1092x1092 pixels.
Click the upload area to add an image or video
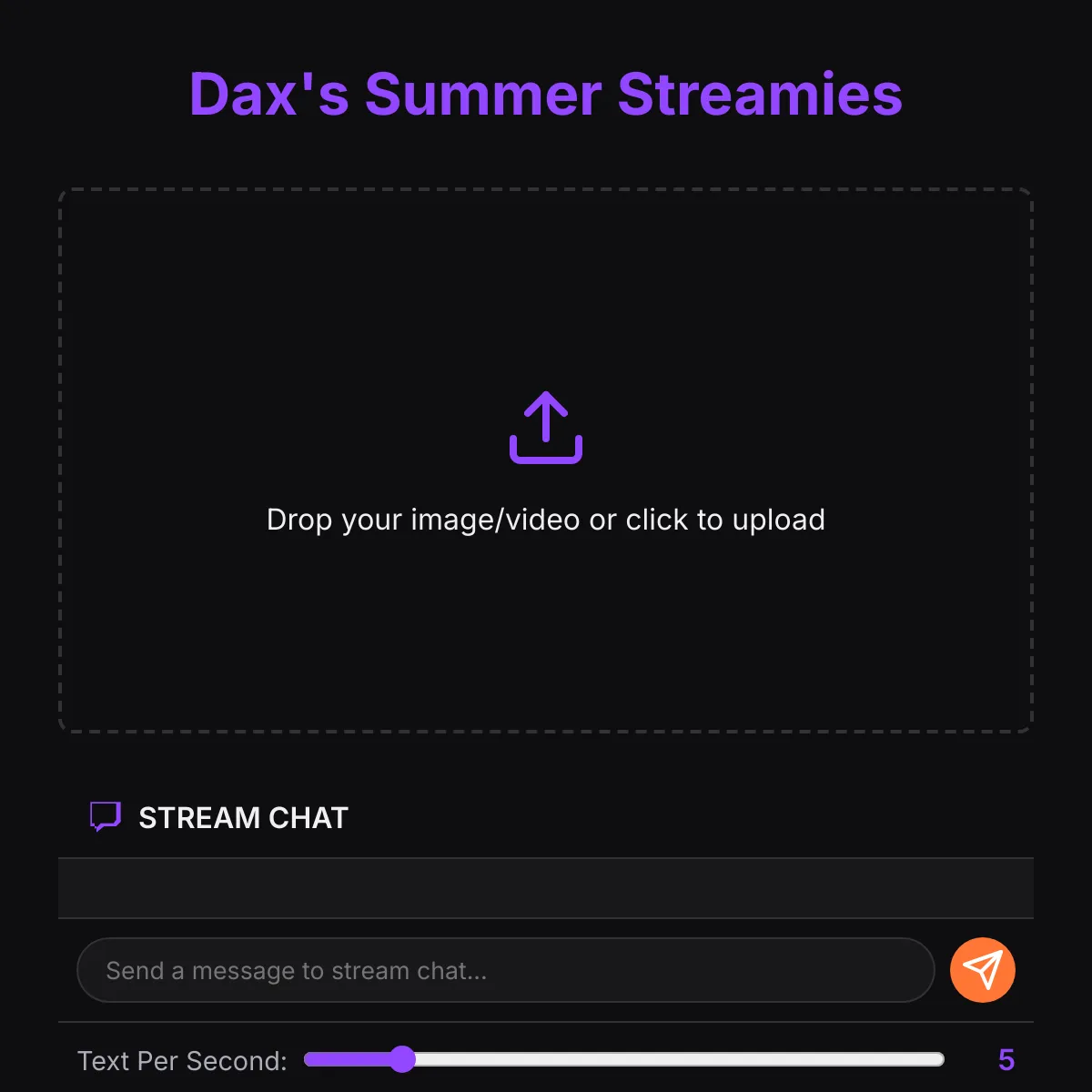tap(546, 460)
